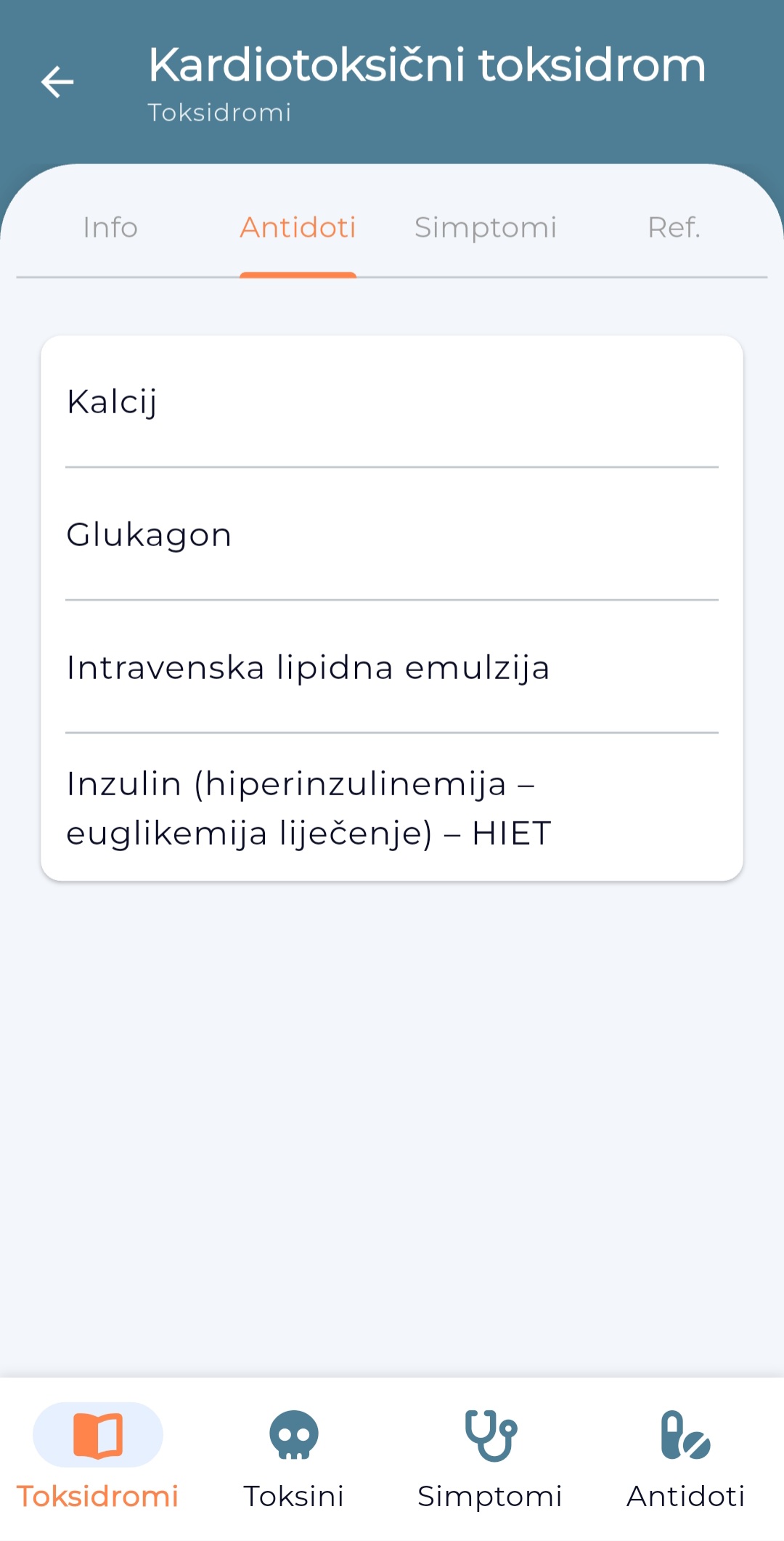This screenshot has height=1541, width=784.
Task: Open the Glukagon antidote entry
Action: [392, 535]
